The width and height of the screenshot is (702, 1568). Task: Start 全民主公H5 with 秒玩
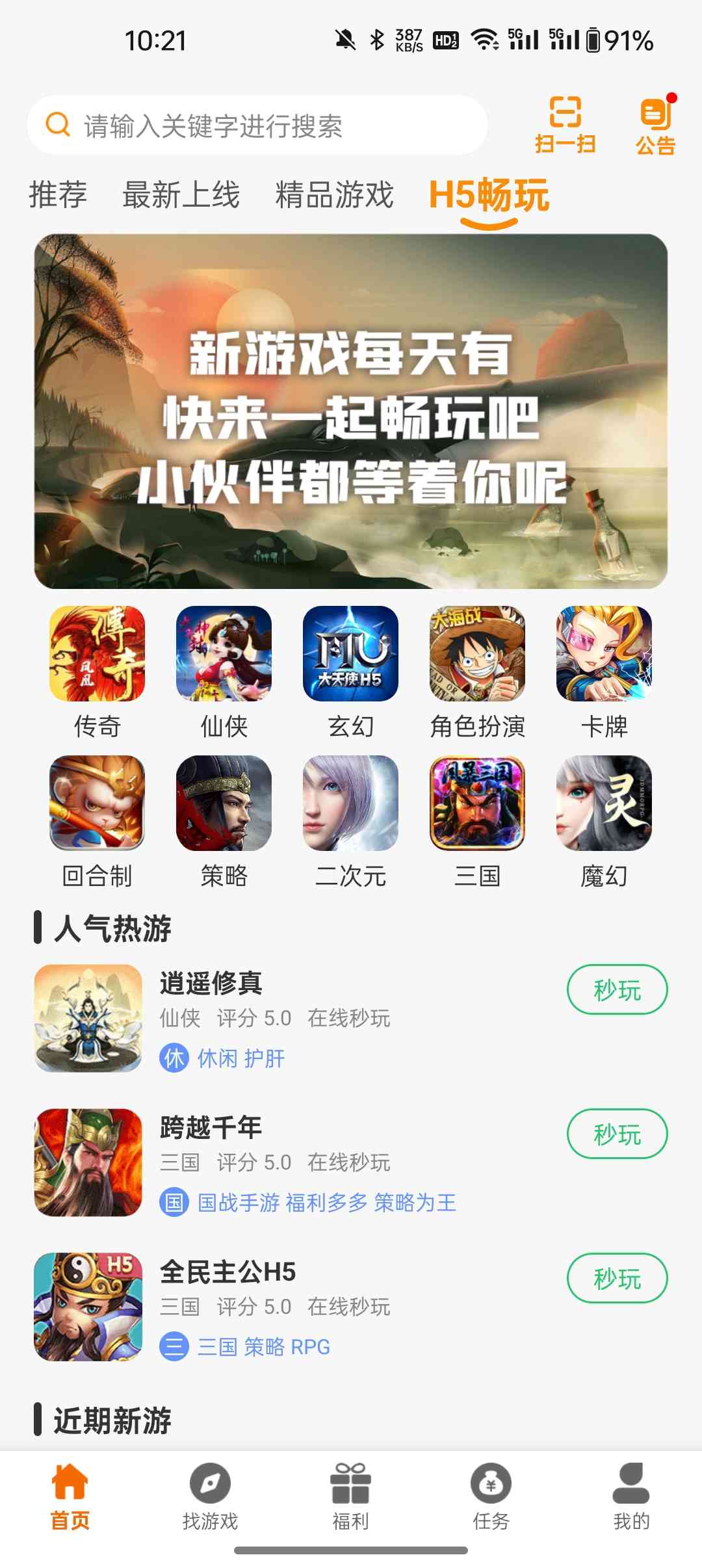tap(617, 1278)
